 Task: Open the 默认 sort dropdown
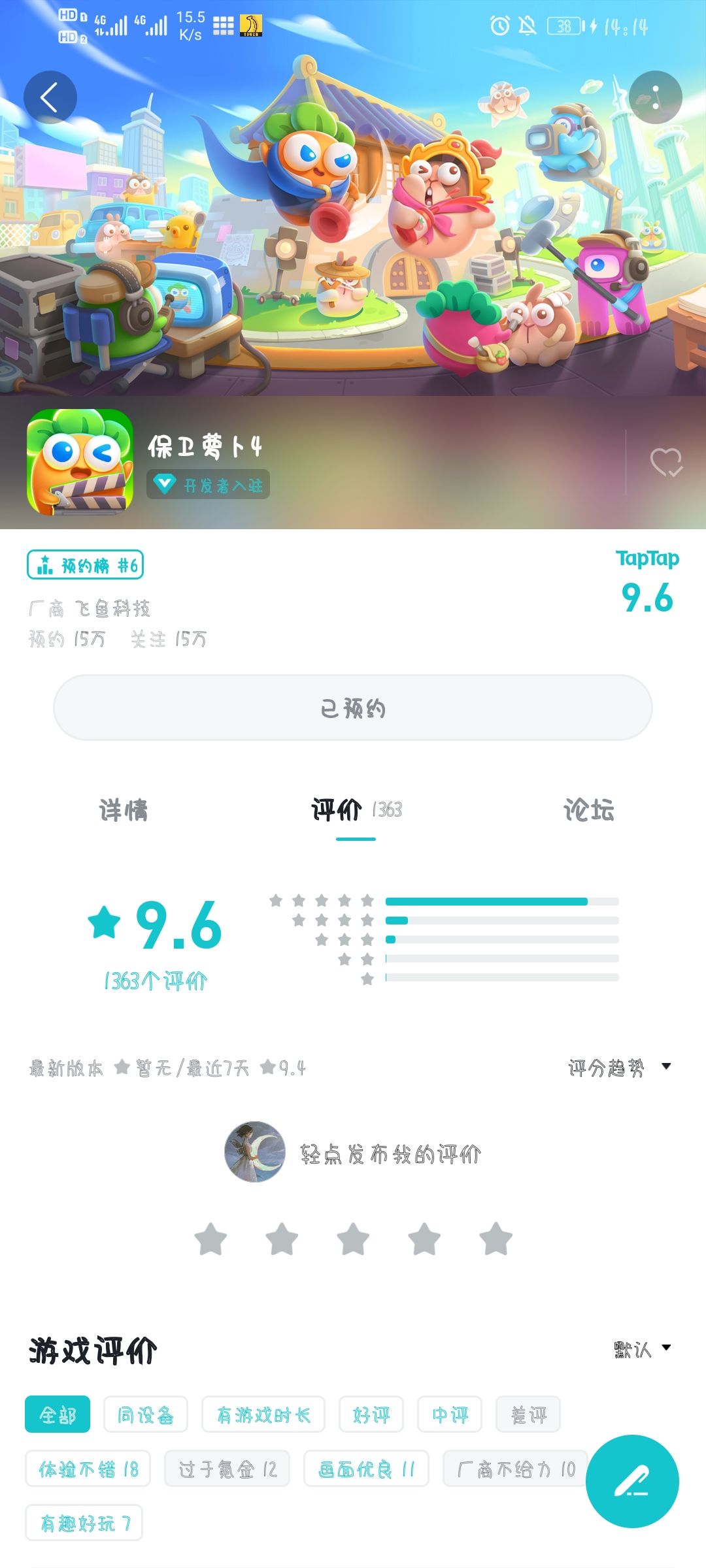[x=643, y=1349]
